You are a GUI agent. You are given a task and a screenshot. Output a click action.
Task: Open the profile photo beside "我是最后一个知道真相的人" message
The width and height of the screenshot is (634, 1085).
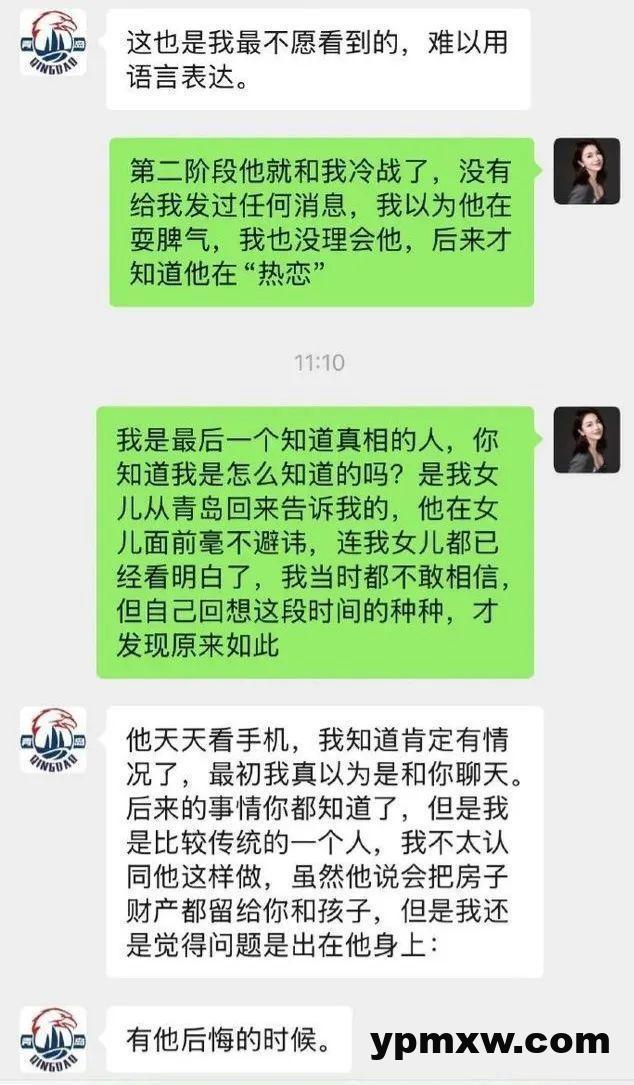(x=586, y=440)
